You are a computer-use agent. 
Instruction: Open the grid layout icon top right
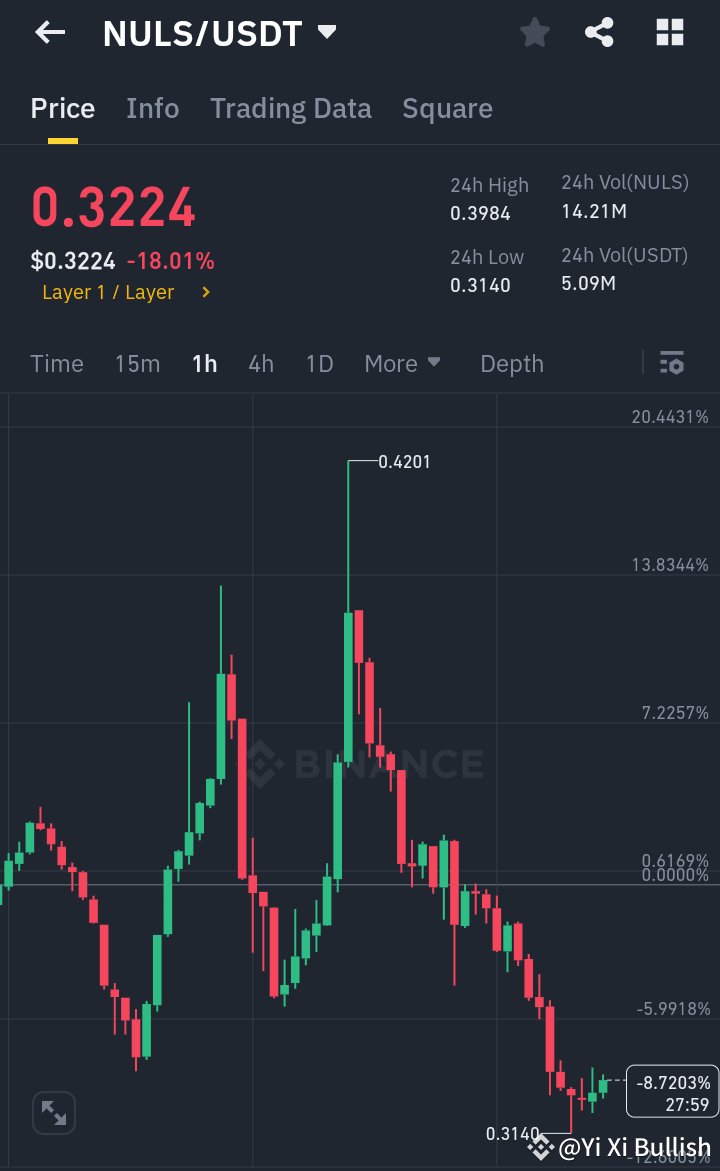(668, 32)
